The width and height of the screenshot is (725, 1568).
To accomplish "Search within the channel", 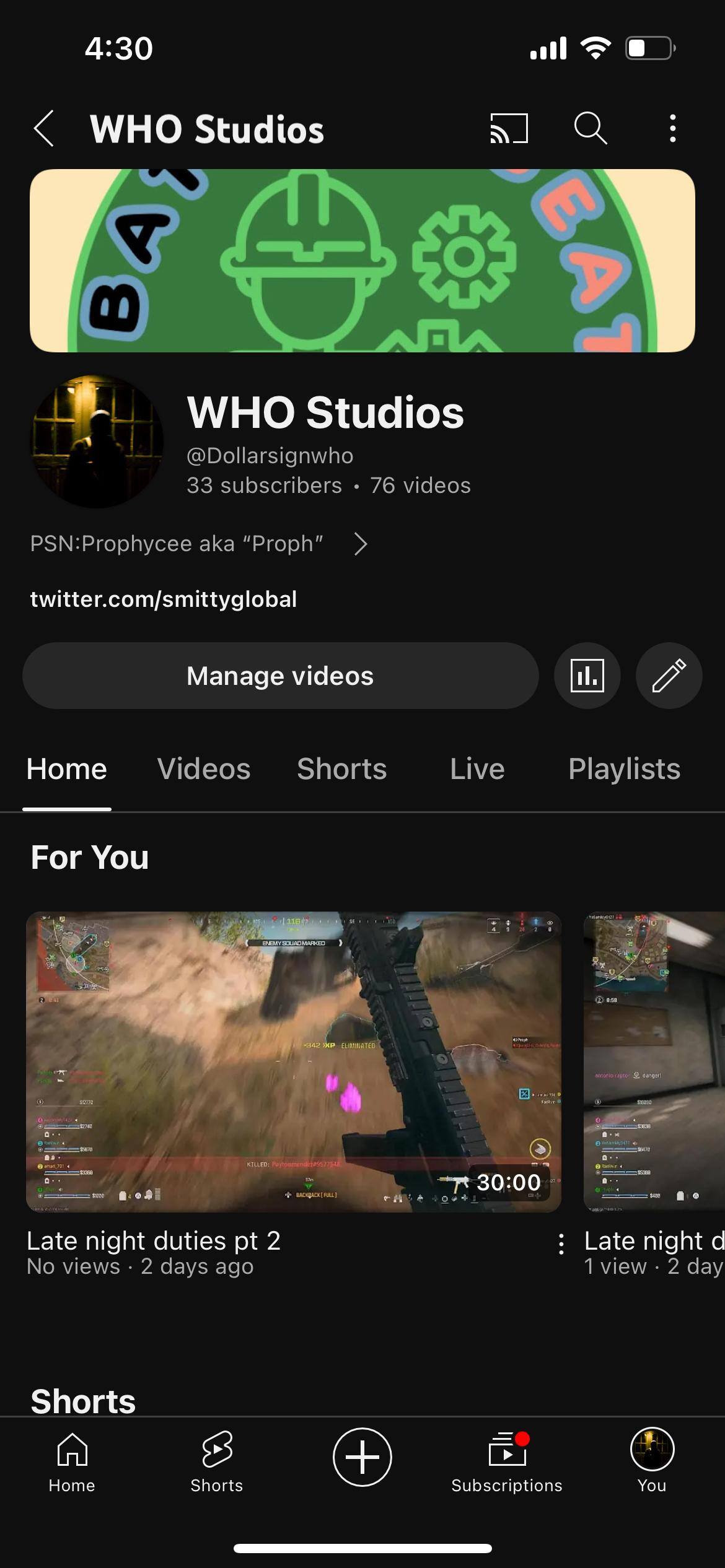I will pos(590,129).
